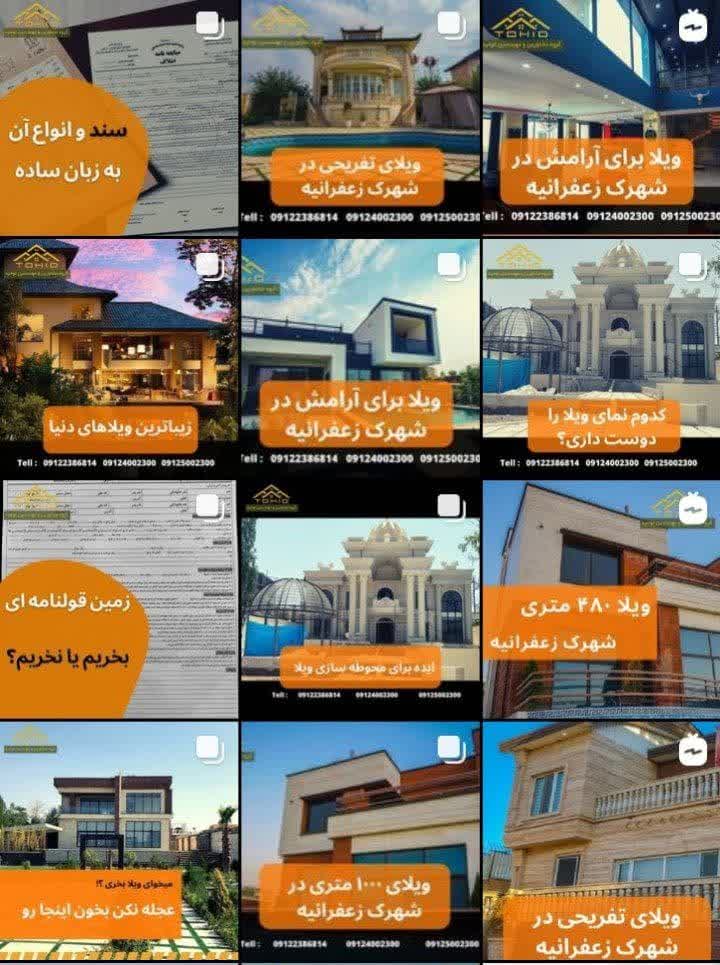
Task: Open the post 'کدوم نمای ویلا را دوست داری؟'
Action: coord(600,357)
